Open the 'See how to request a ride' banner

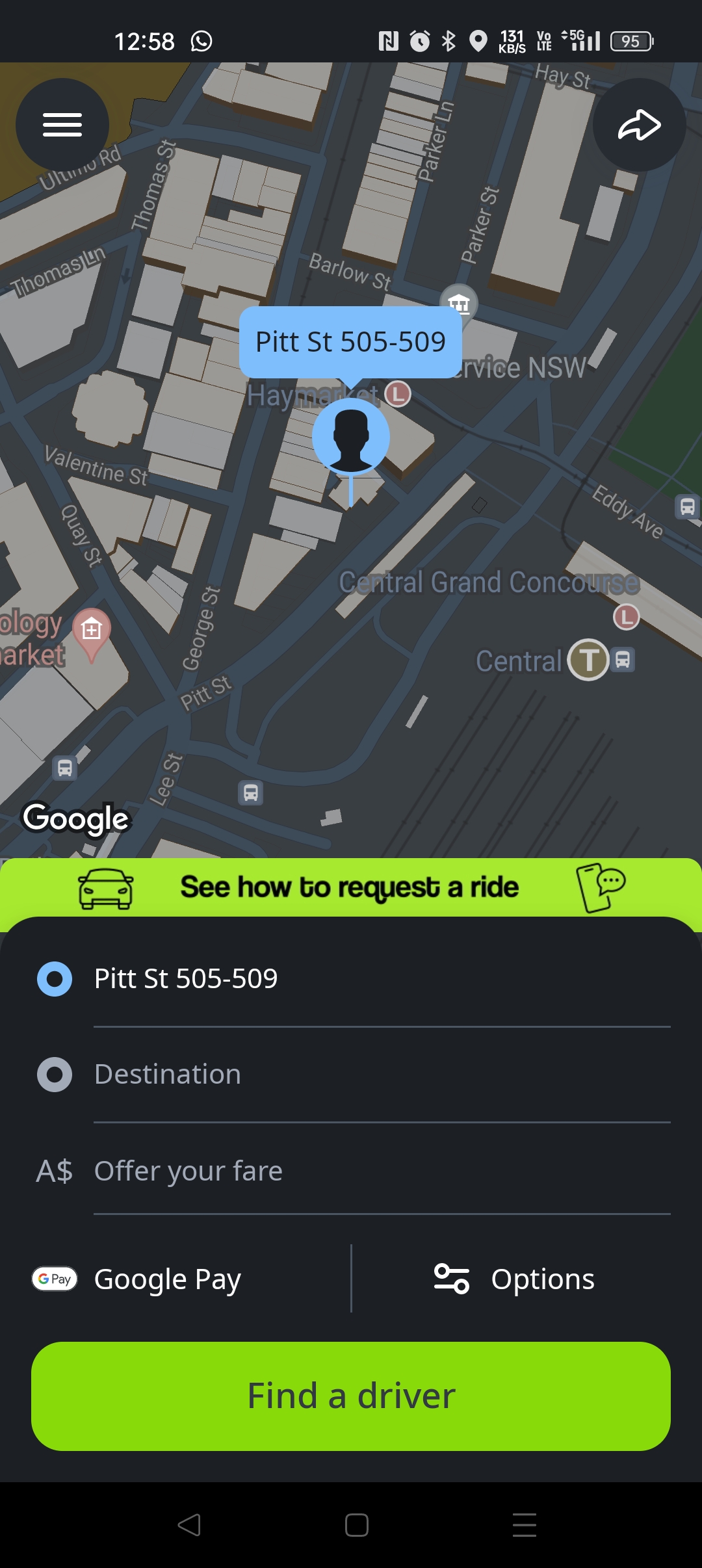(x=351, y=887)
